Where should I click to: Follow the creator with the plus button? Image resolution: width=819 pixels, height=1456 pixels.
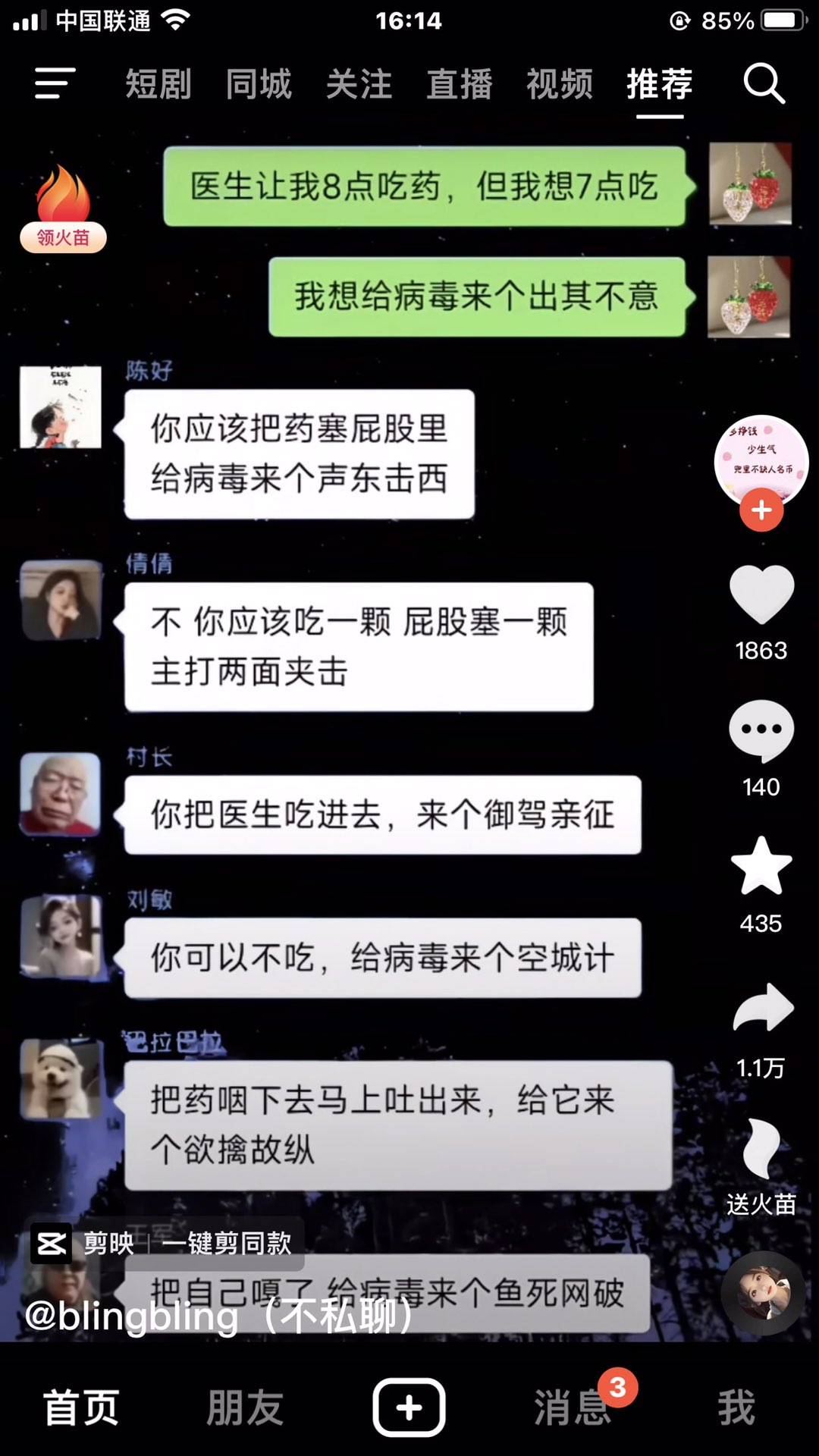coord(761,510)
